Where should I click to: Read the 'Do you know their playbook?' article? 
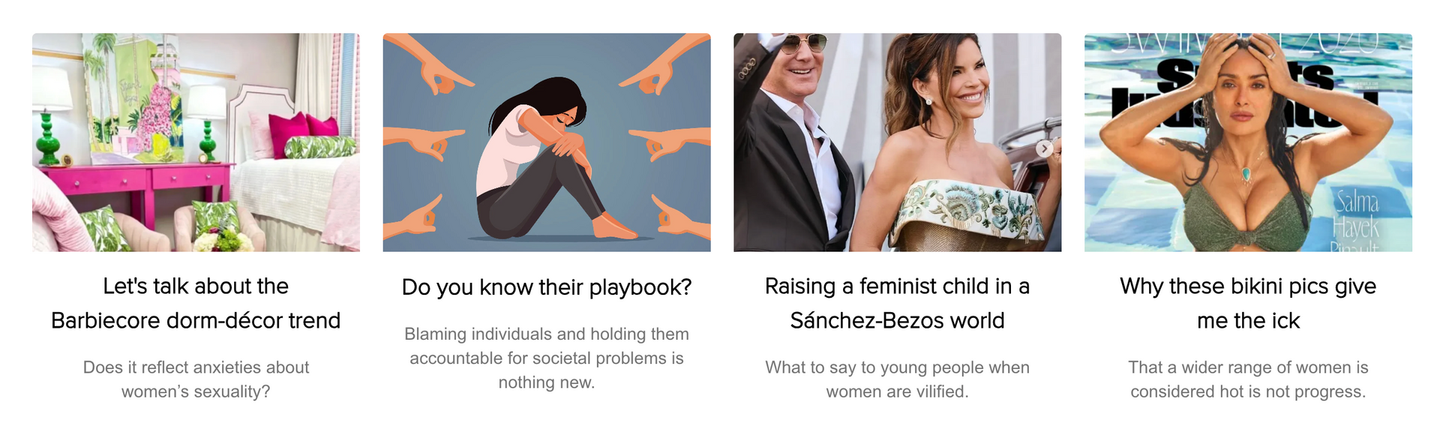tap(546, 287)
